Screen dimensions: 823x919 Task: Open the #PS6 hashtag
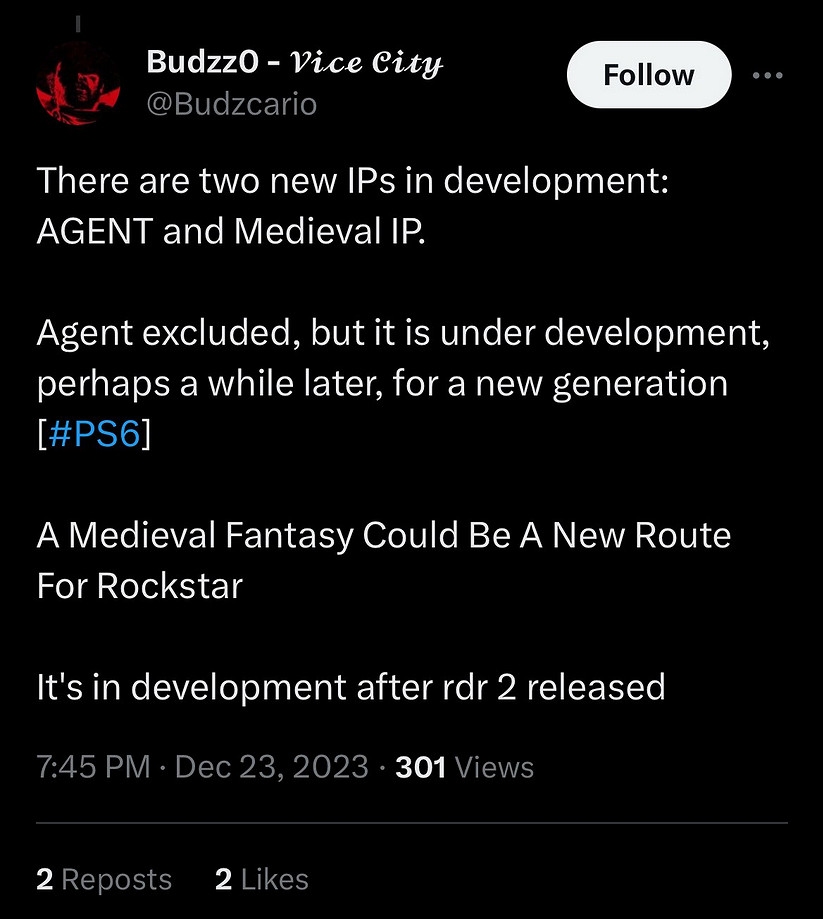pyautogui.click(x=94, y=436)
